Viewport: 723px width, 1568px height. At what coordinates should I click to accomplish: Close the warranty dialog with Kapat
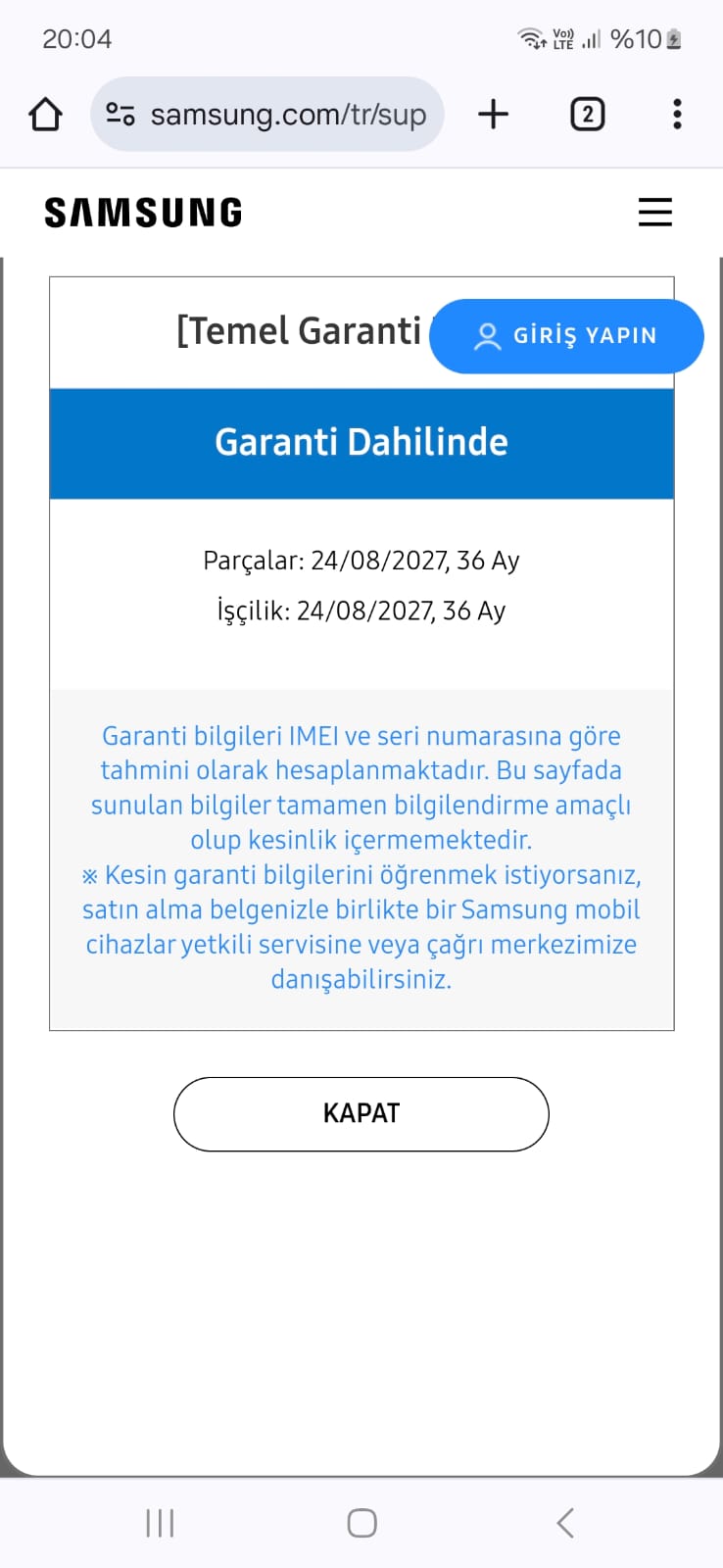tap(361, 1113)
